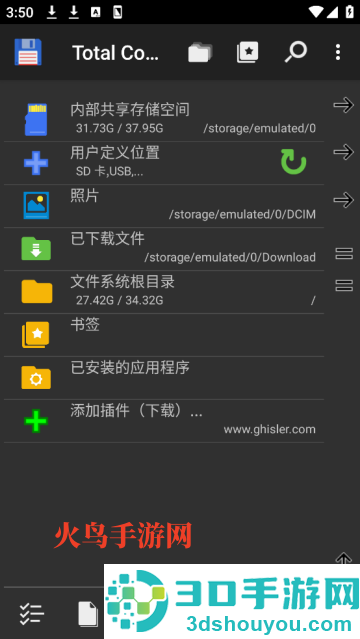Open 内部共享存储空间 storage
The width and height of the screenshot is (360, 639).
(164, 120)
